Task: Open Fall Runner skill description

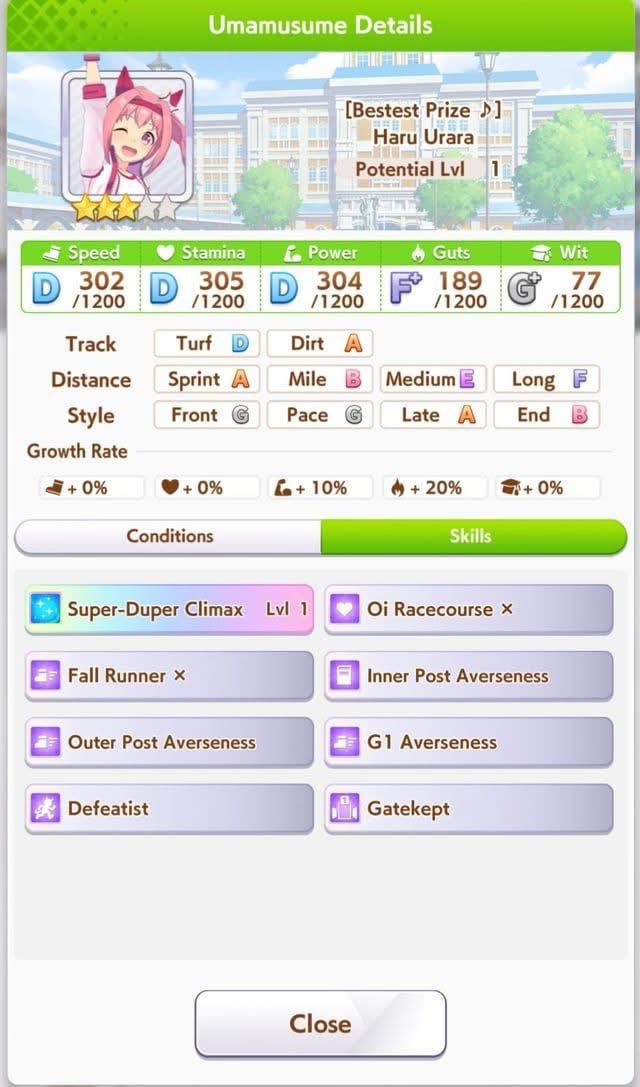Action: (169, 676)
